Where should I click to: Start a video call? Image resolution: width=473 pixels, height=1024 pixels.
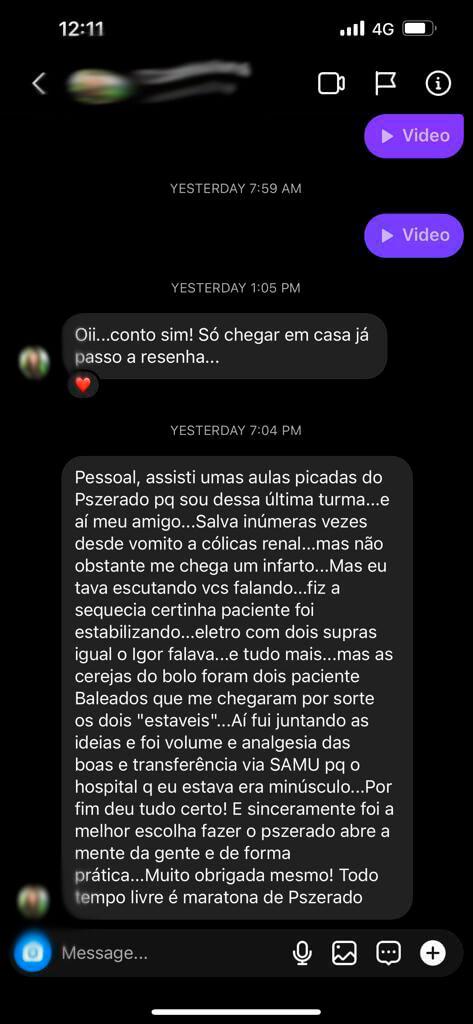pos(331,83)
